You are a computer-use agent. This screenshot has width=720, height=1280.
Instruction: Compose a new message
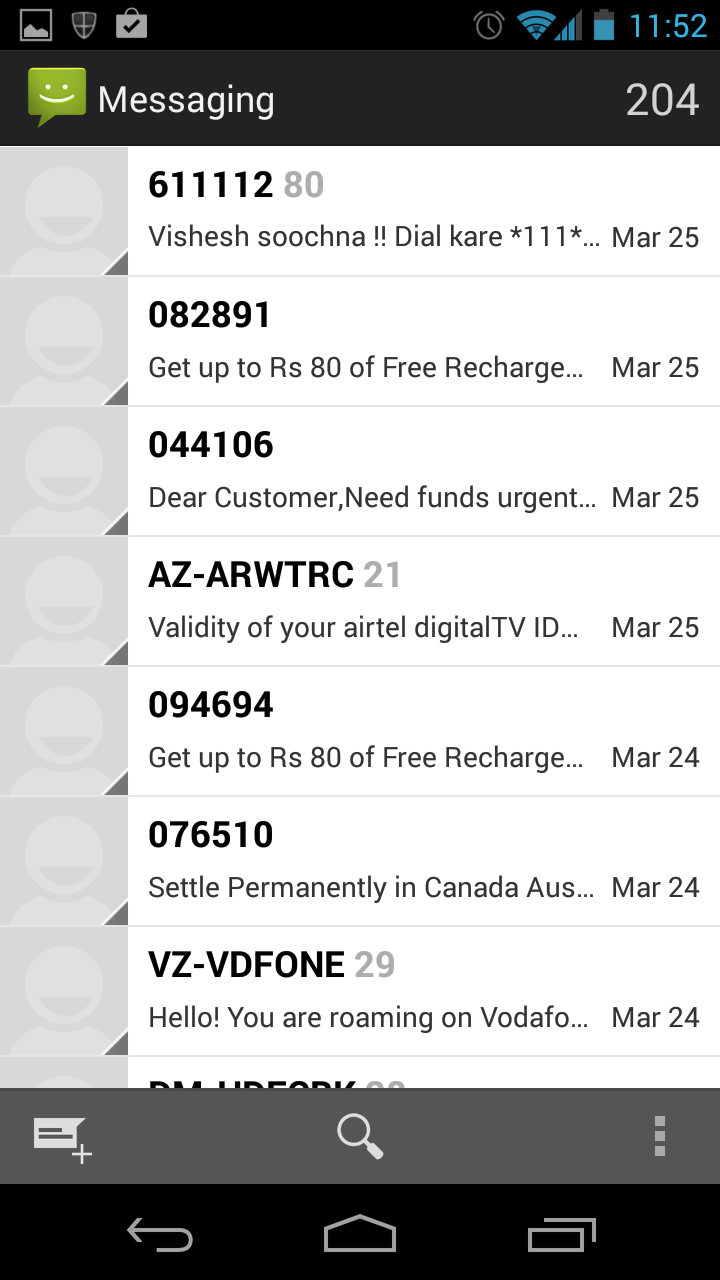[x=62, y=1138]
